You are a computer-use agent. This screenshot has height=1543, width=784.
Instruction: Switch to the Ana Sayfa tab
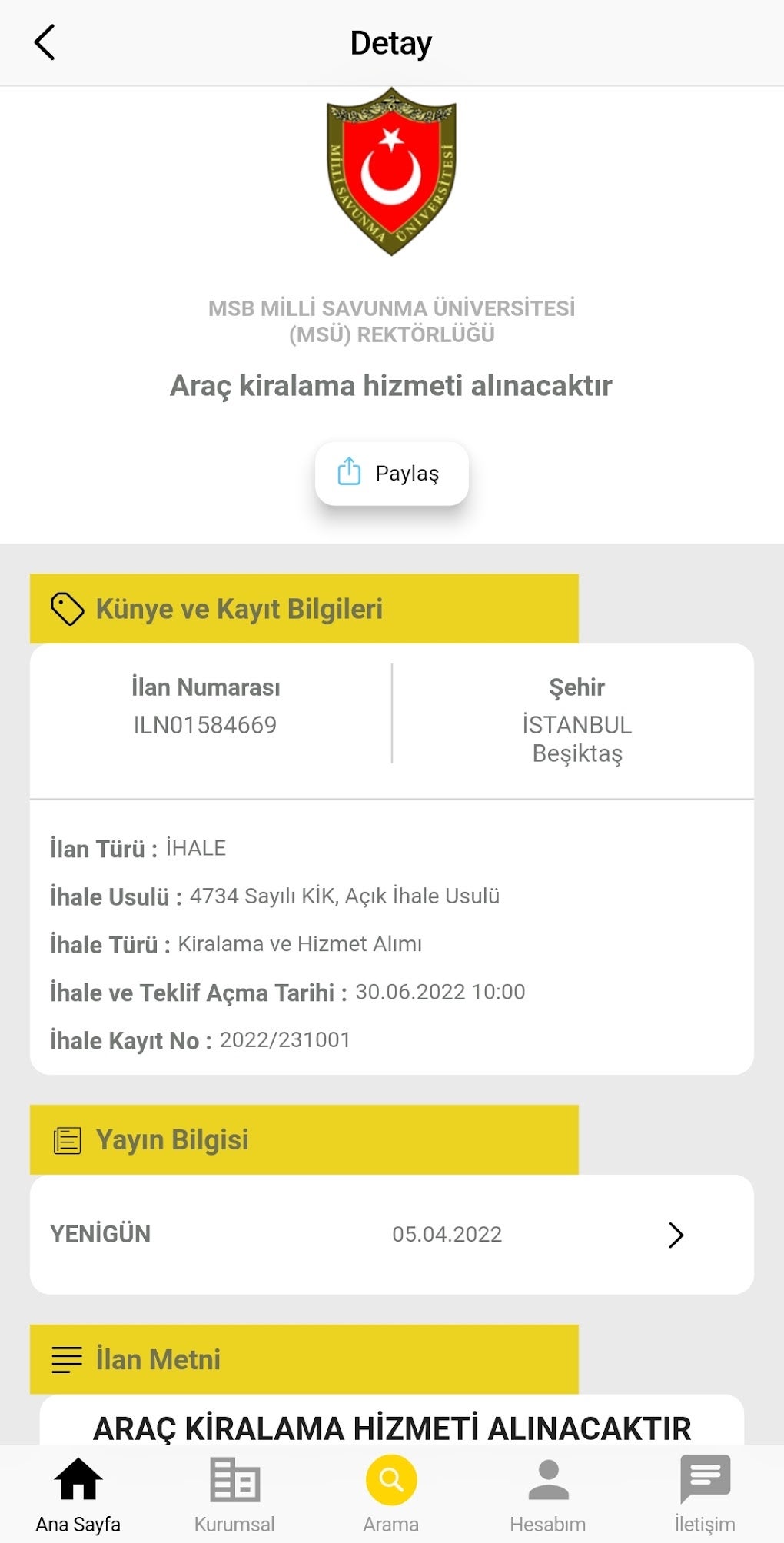78,1494
